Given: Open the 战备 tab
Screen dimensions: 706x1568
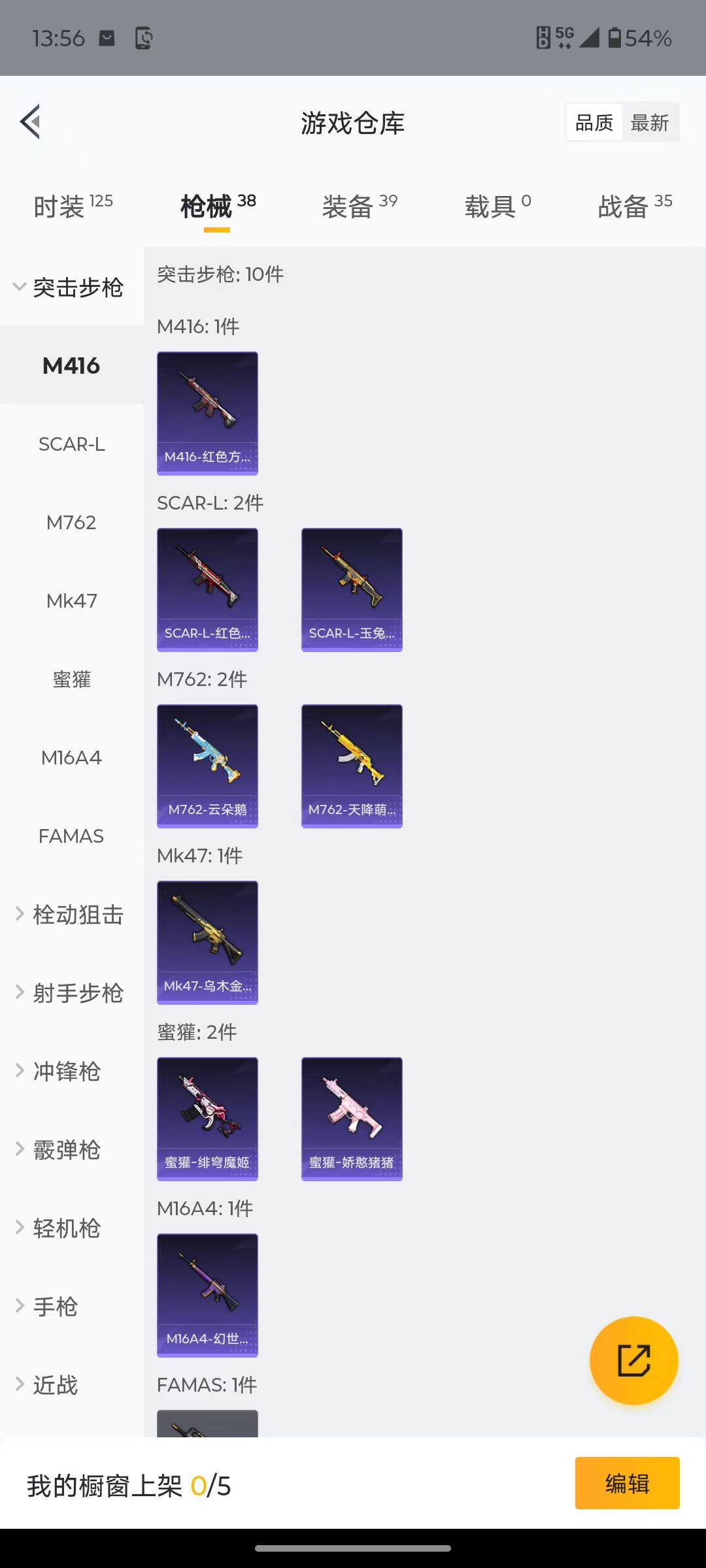Looking at the screenshot, I should [634, 206].
